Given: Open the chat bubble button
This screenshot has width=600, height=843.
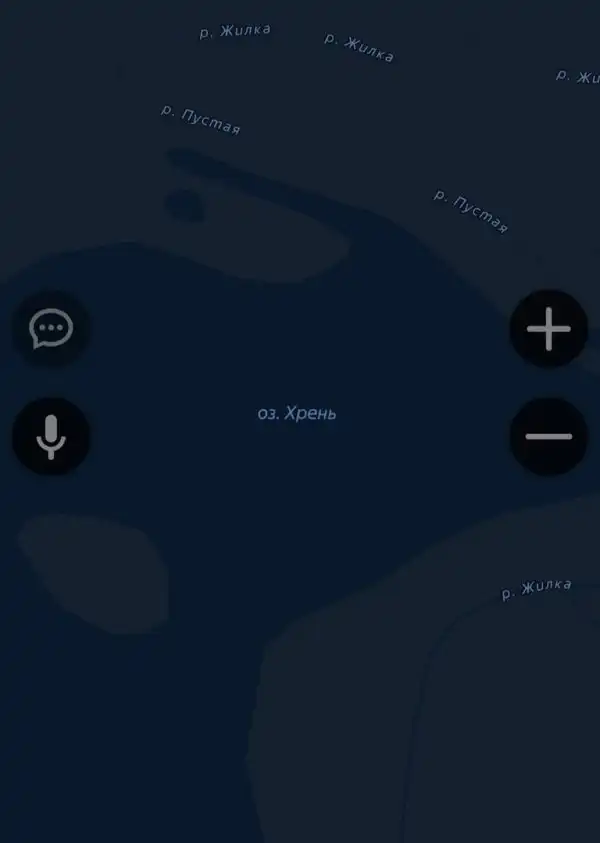Looking at the screenshot, I should click(x=51, y=328).
